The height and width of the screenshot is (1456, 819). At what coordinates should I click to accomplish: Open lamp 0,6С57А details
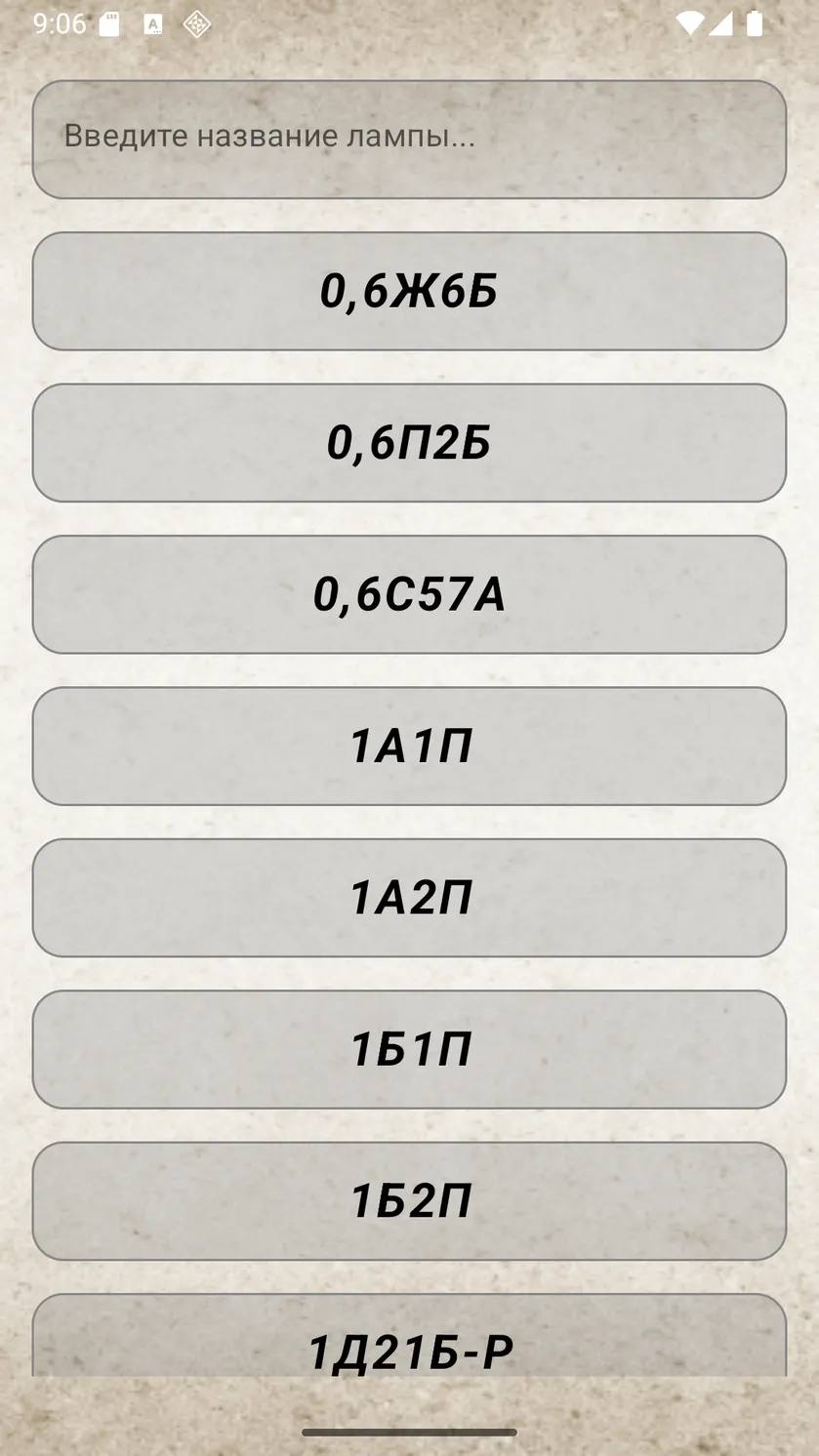pos(409,594)
